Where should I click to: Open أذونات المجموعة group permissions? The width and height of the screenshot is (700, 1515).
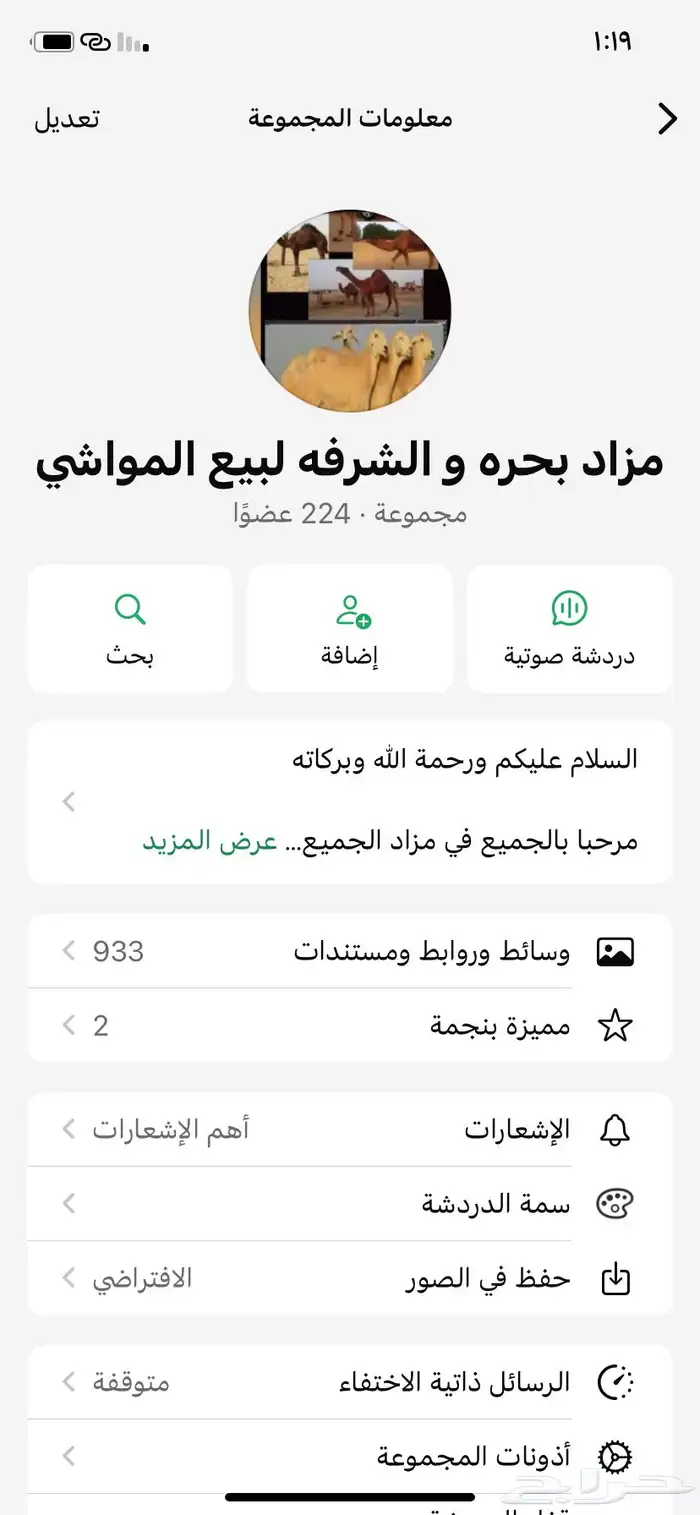coord(350,1456)
